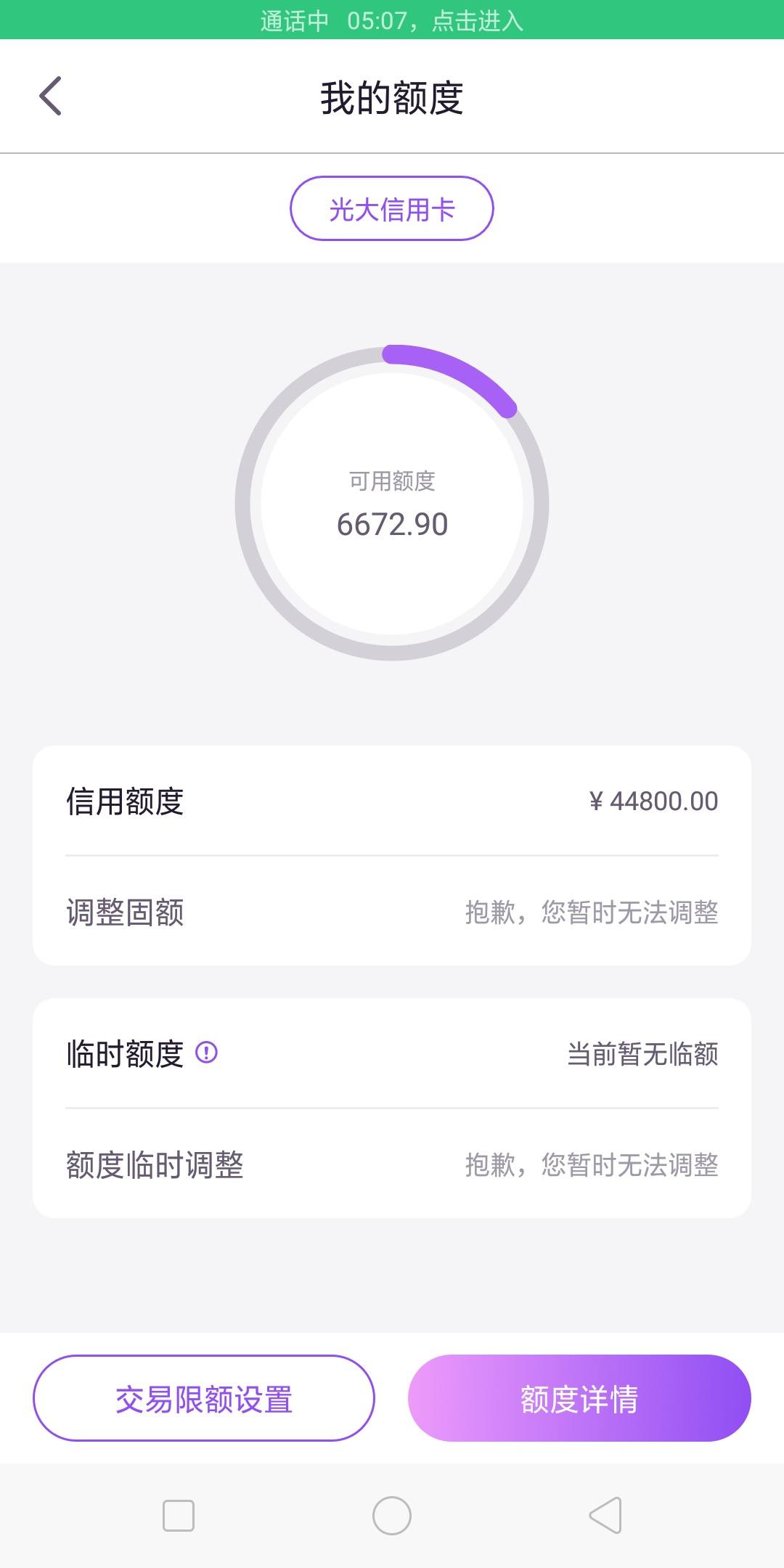Screen dimensions: 784x1568
Task: Open recent apps with the square button
Action: (179, 1516)
